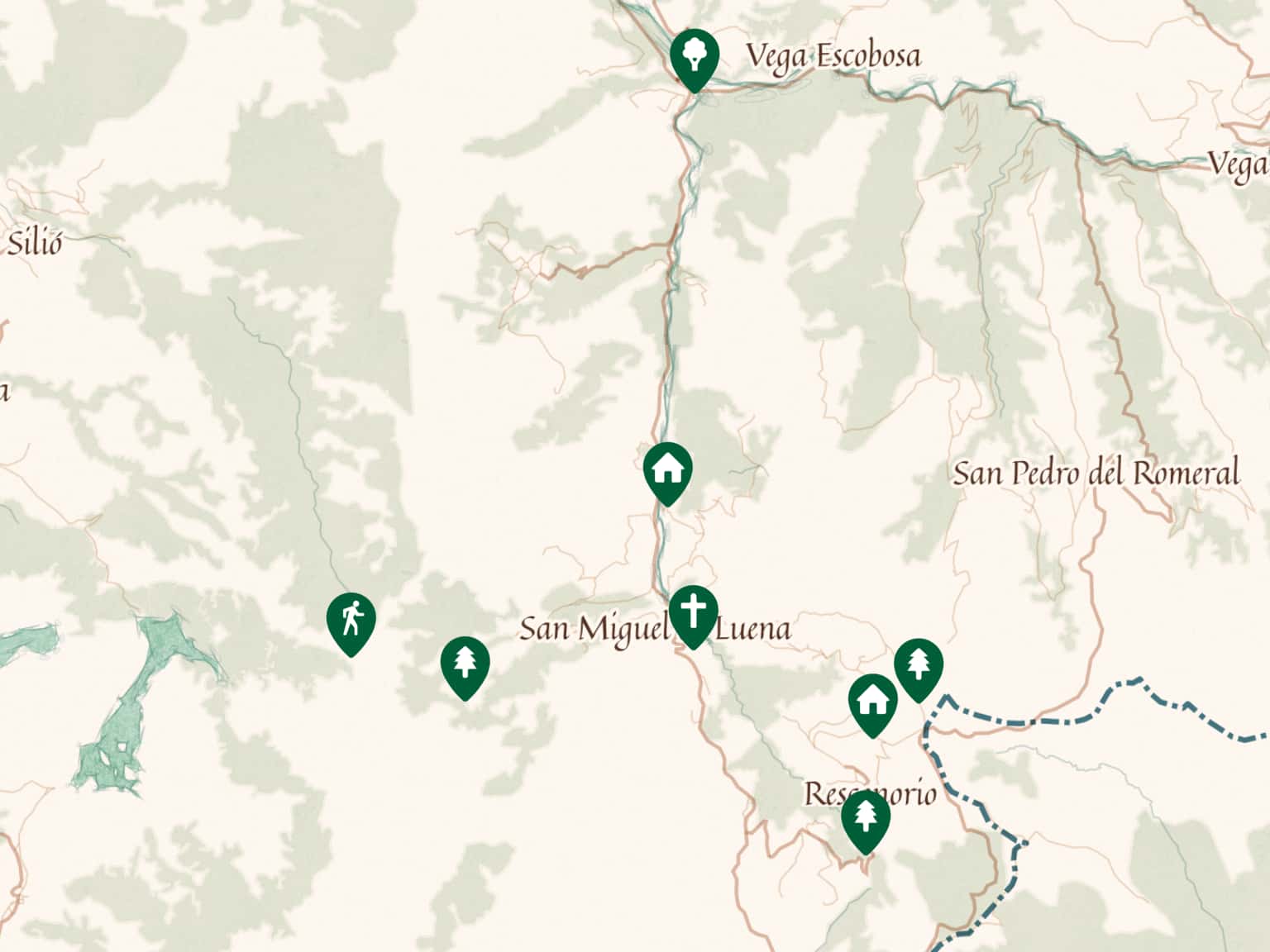Open the tree marker at Vega Escobosa
The image size is (1270, 952).
point(695,55)
